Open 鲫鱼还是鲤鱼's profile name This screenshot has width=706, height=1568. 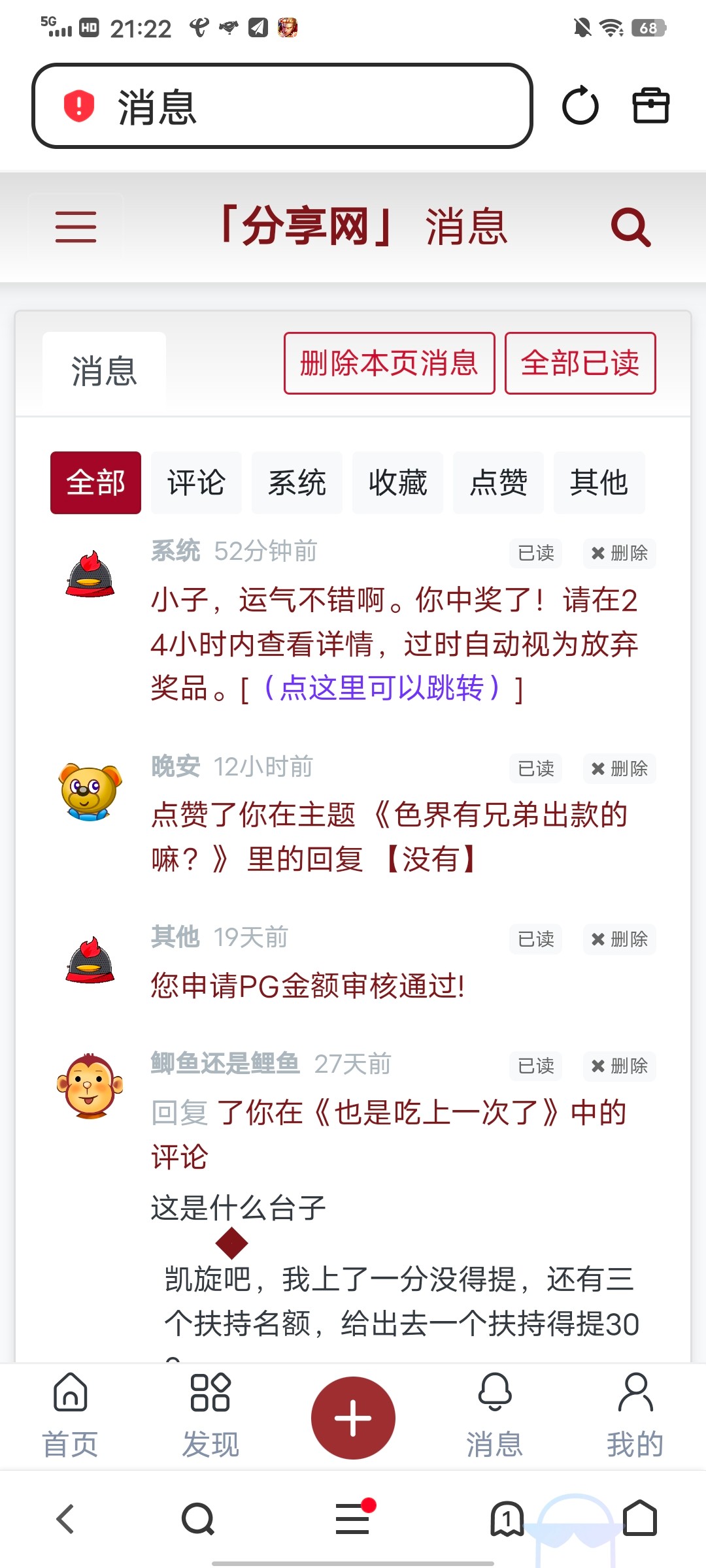[225, 1064]
